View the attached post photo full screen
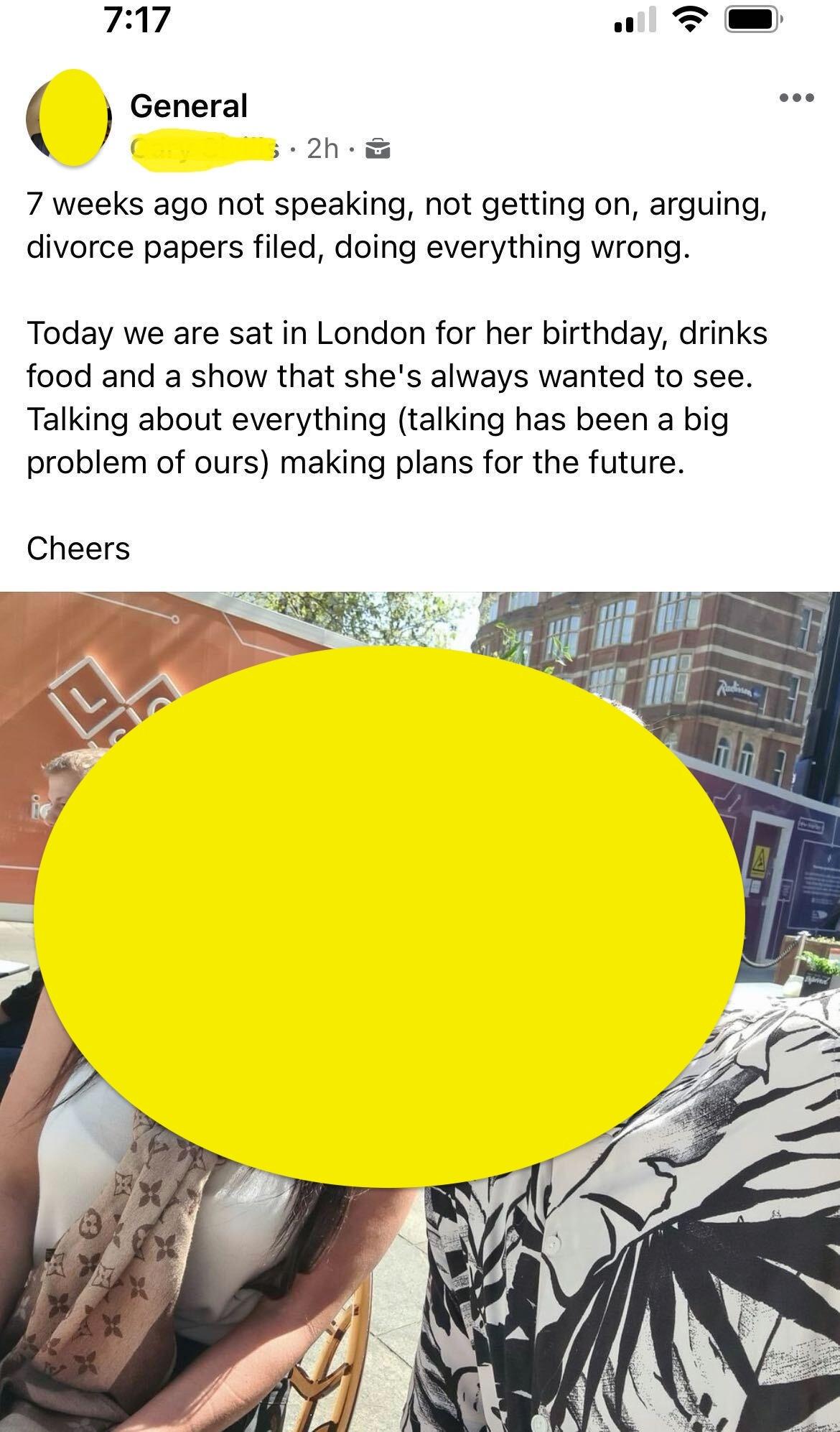Screen dimensions: 840x1432 pyautogui.click(x=420, y=1011)
